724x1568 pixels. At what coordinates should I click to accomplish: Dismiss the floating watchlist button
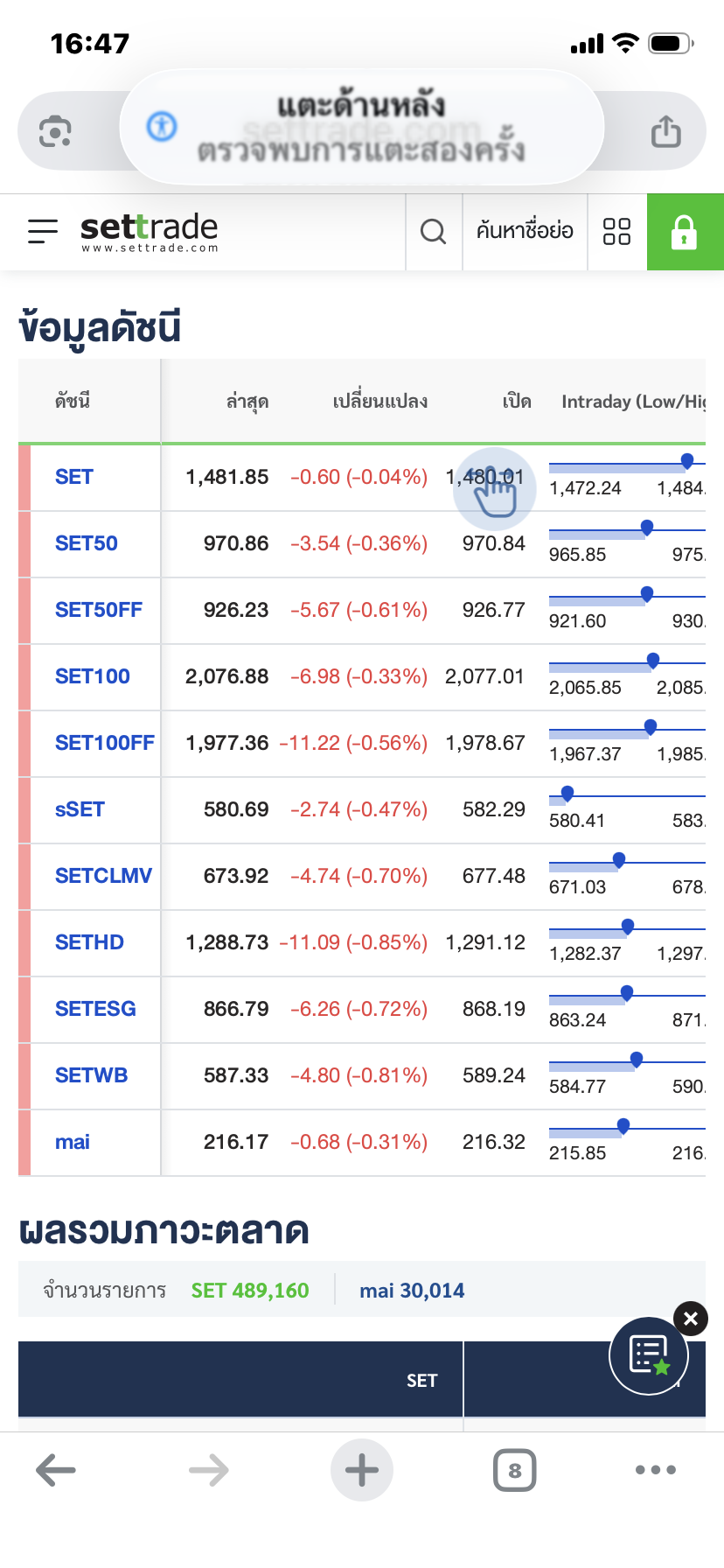pos(691,1319)
